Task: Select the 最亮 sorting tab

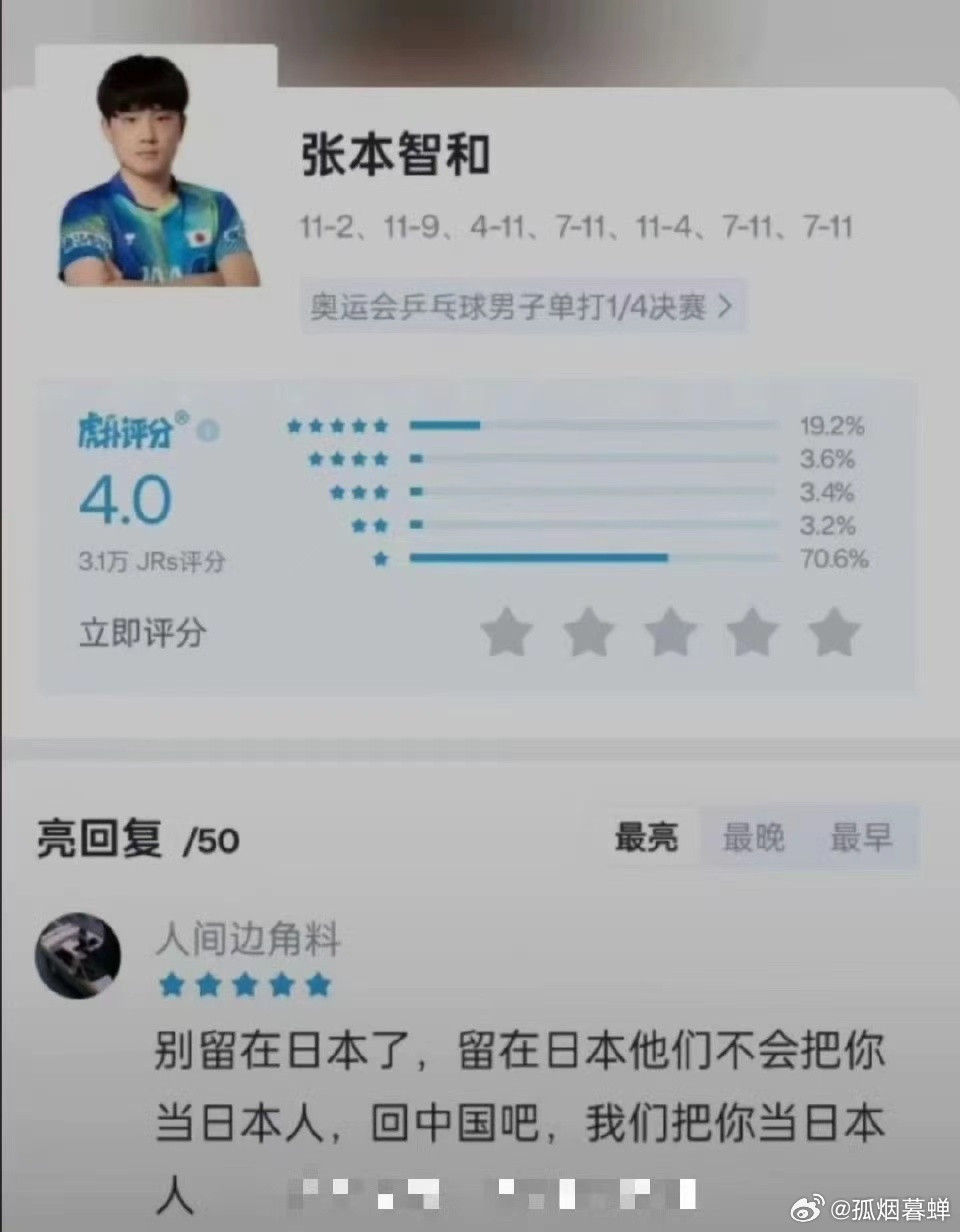Action: tap(646, 838)
